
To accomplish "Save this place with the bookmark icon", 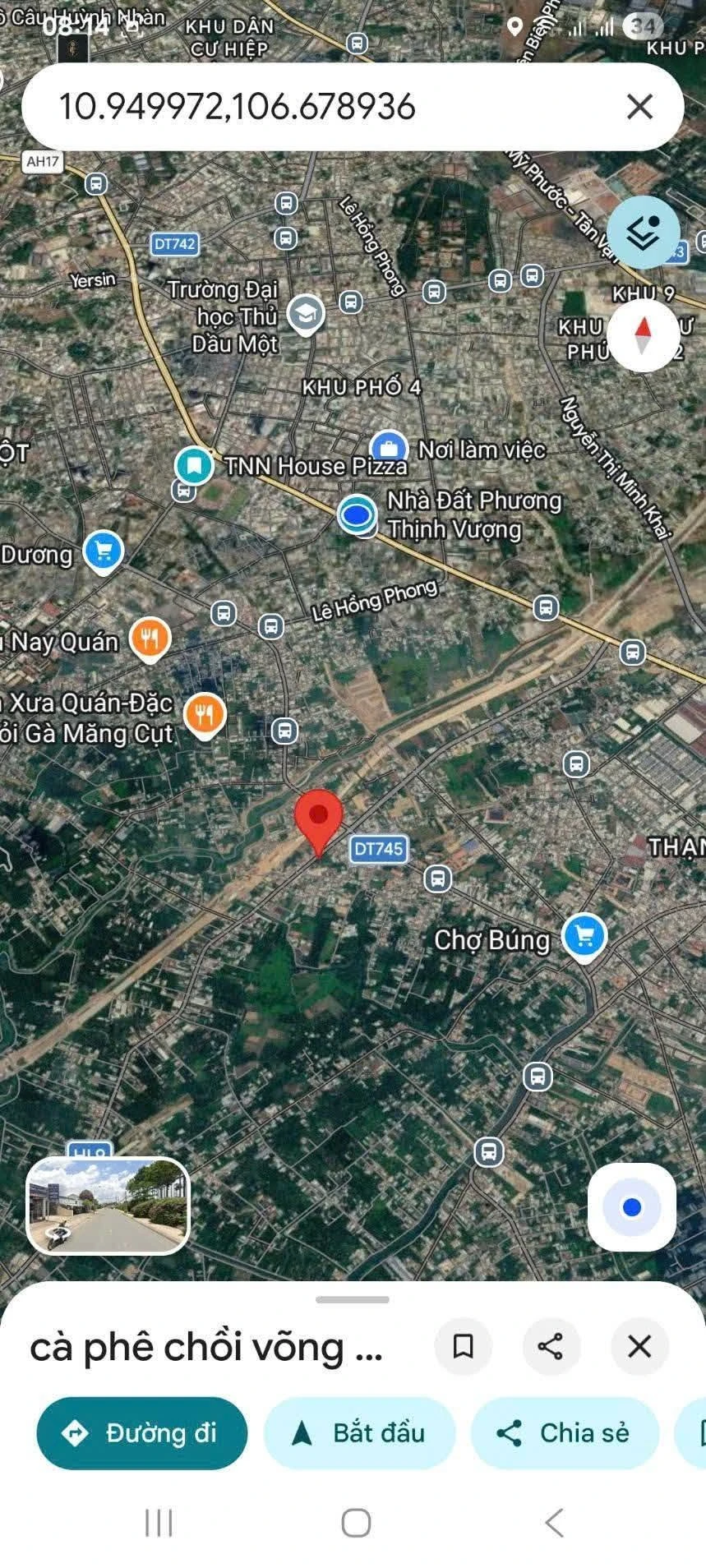I will coord(463,1346).
